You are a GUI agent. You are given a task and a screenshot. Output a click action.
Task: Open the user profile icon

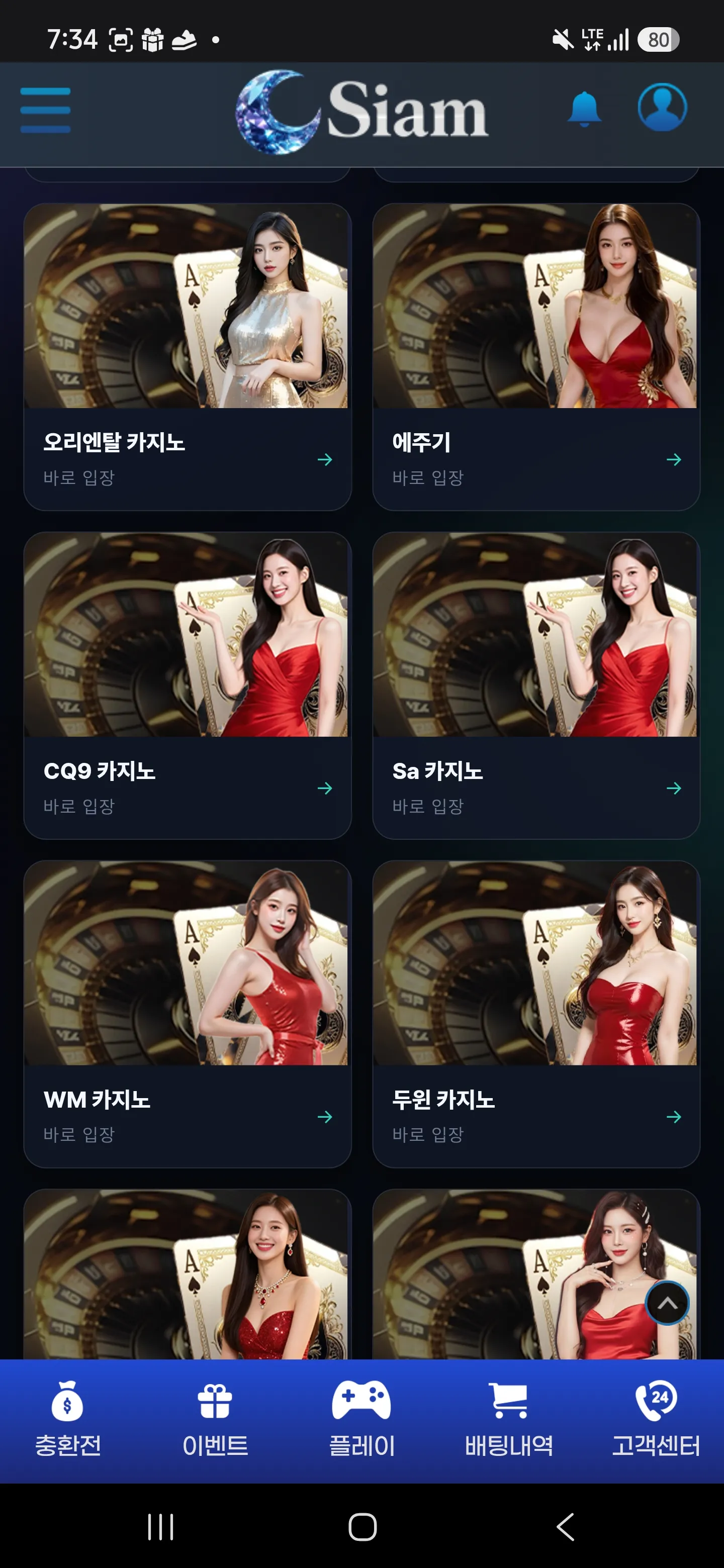(663, 107)
